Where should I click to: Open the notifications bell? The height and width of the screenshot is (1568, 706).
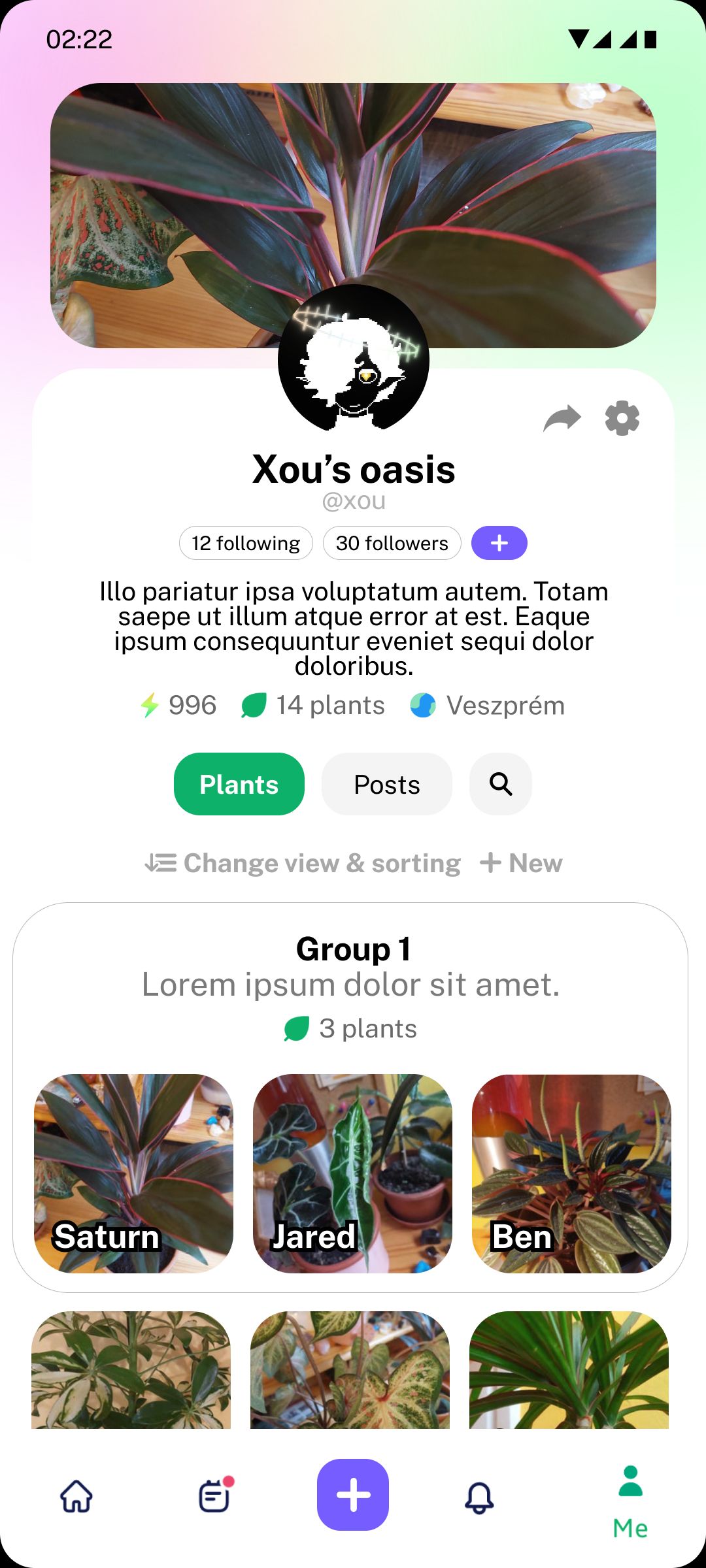(x=479, y=1497)
